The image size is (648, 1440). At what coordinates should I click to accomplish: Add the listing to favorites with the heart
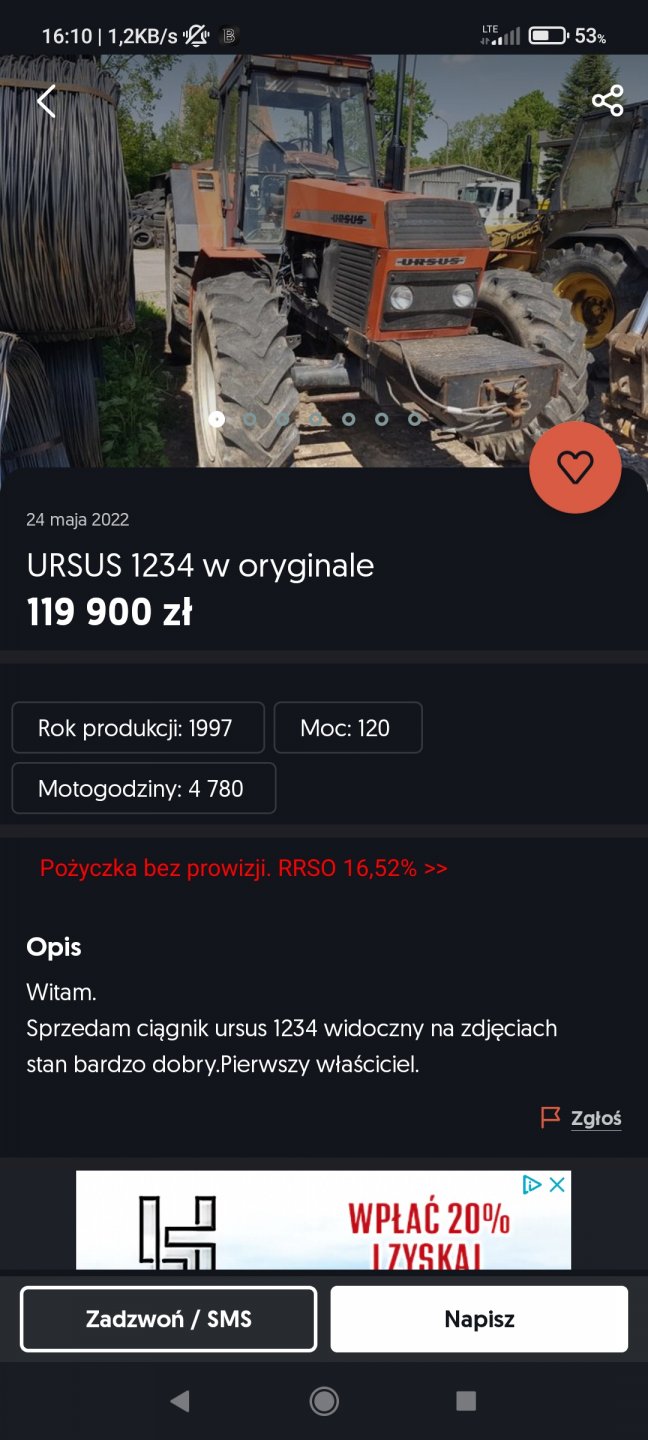[575, 467]
